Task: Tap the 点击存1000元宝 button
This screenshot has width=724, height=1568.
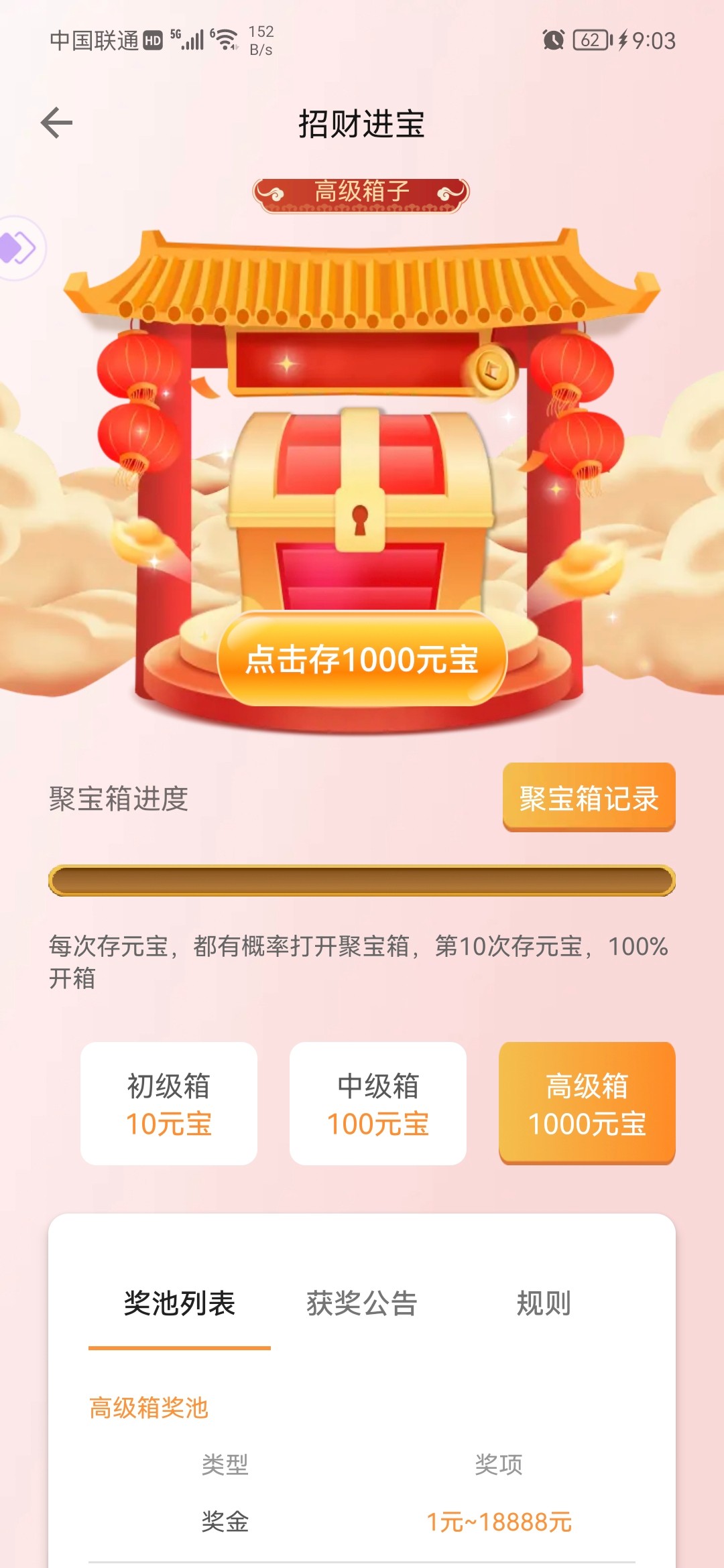Action: (362, 659)
